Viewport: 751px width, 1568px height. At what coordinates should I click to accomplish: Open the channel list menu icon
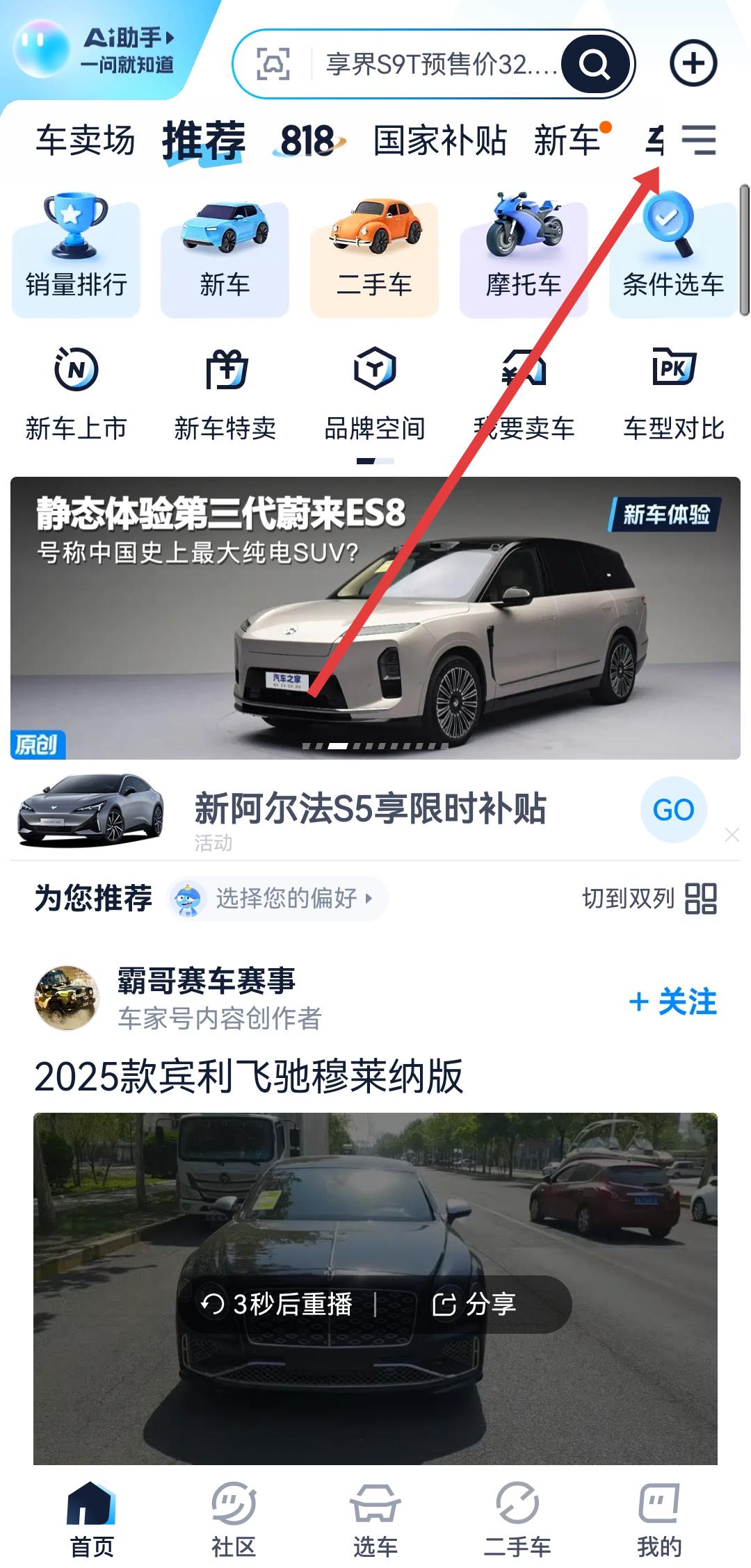(x=698, y=140)
